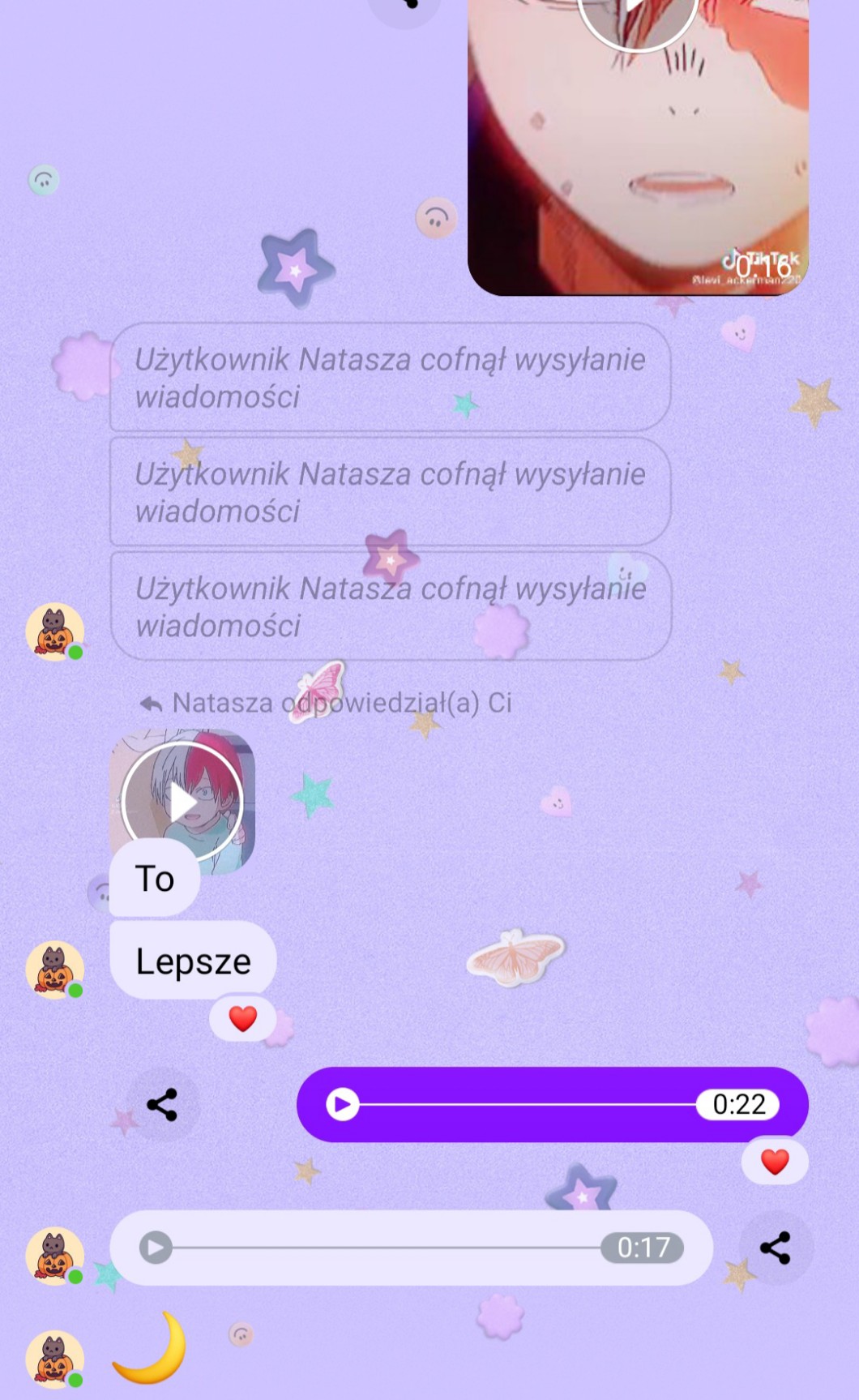Seek within the 0:17 voice message
Screen dimensions: 859x1400
pos(386,1248)
